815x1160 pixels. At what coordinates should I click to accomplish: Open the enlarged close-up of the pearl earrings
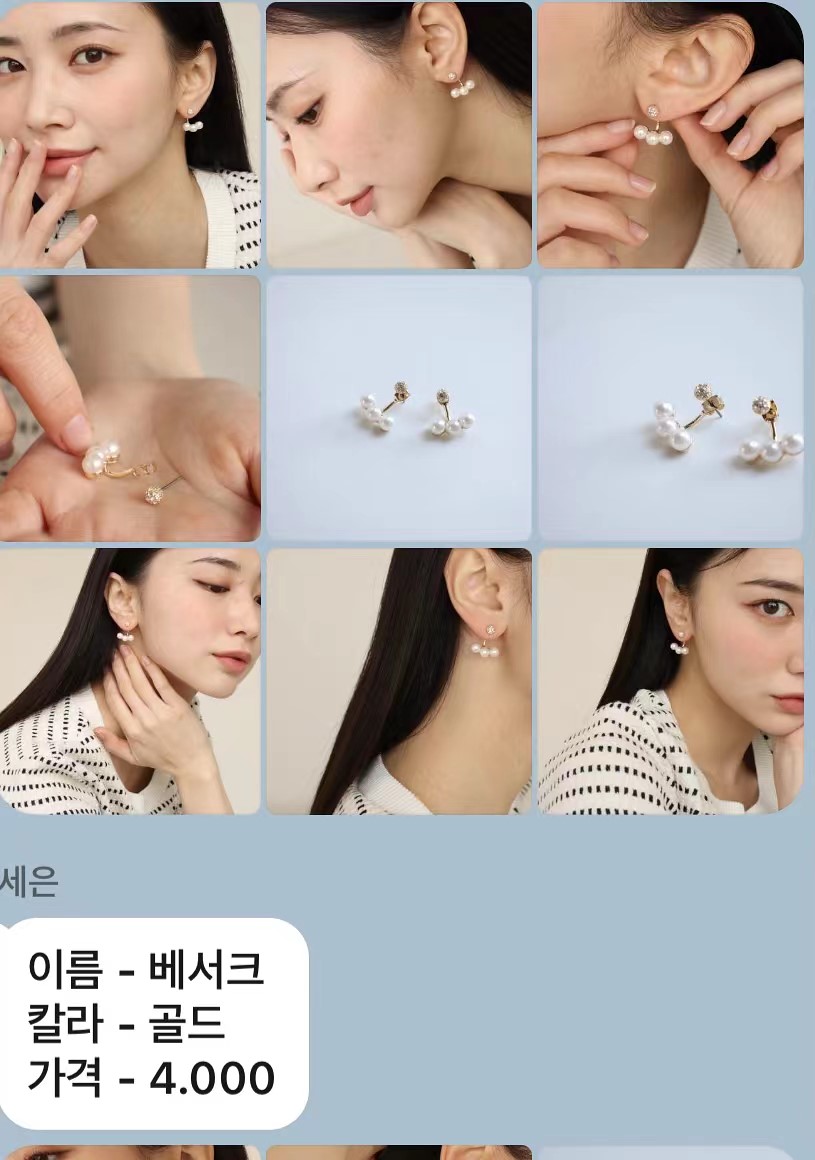(x=670, y=408)
